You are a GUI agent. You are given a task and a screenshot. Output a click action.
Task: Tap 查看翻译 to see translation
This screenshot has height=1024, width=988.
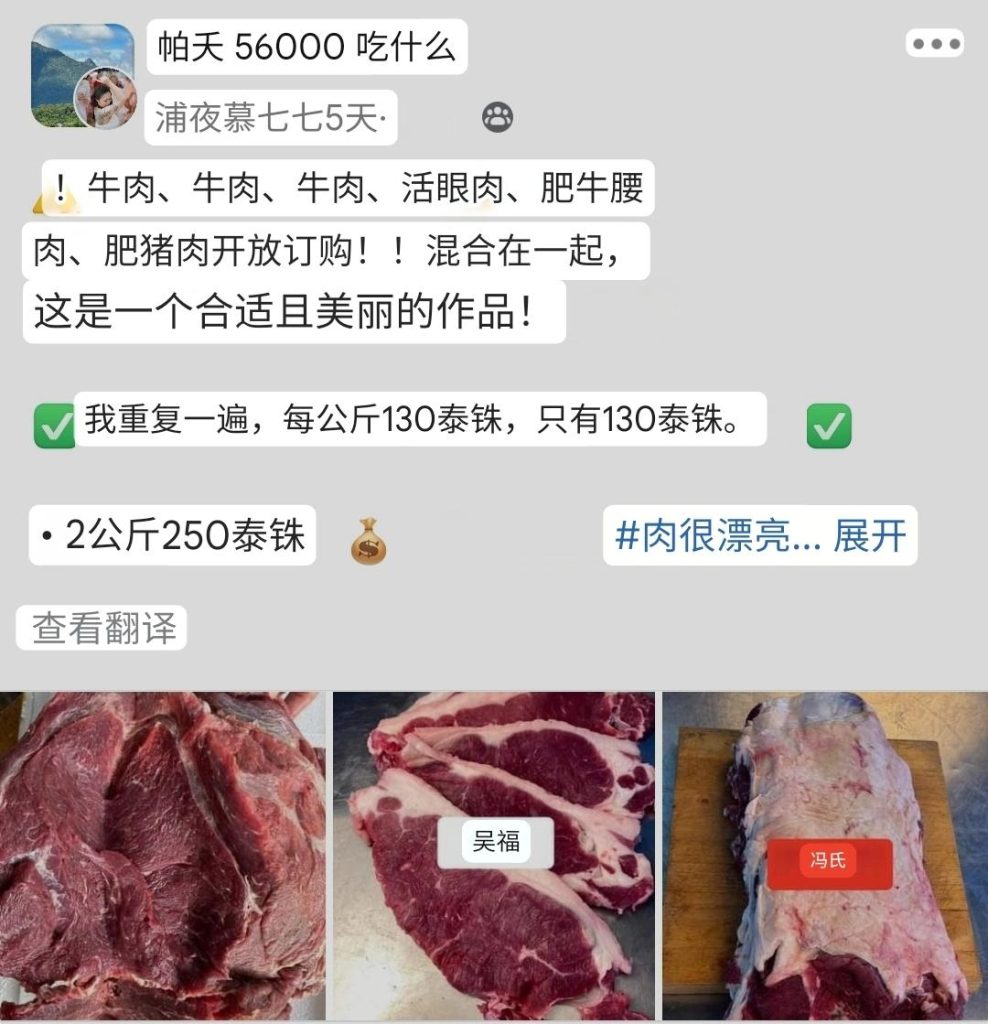pos(103,629)
